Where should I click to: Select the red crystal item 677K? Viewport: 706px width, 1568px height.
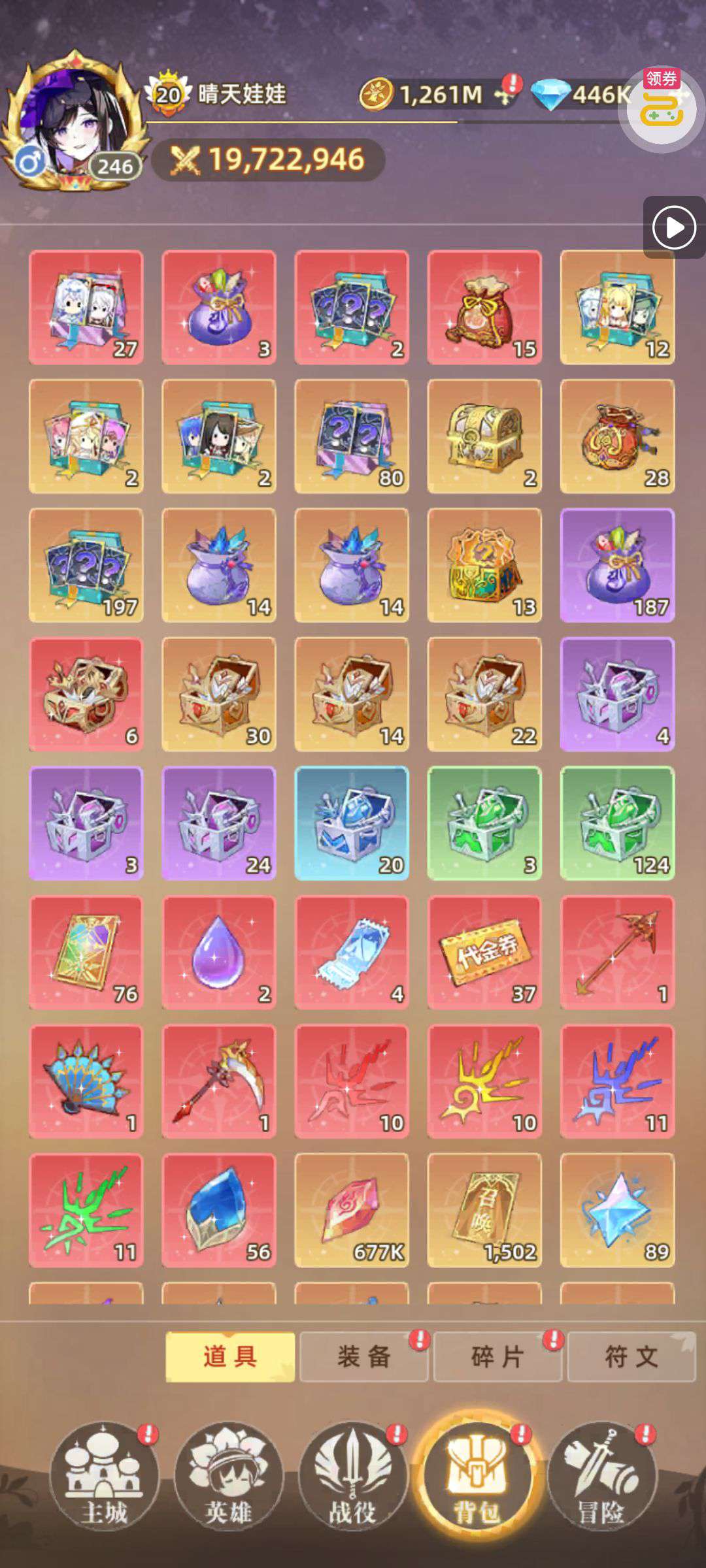coord(352,1211)
